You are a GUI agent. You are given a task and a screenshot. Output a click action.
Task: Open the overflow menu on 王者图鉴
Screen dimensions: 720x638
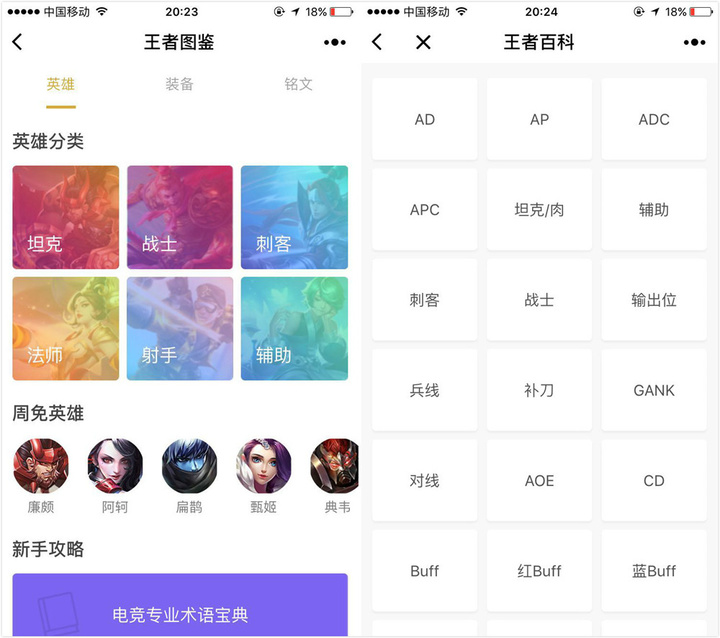(x=334, y=43)
